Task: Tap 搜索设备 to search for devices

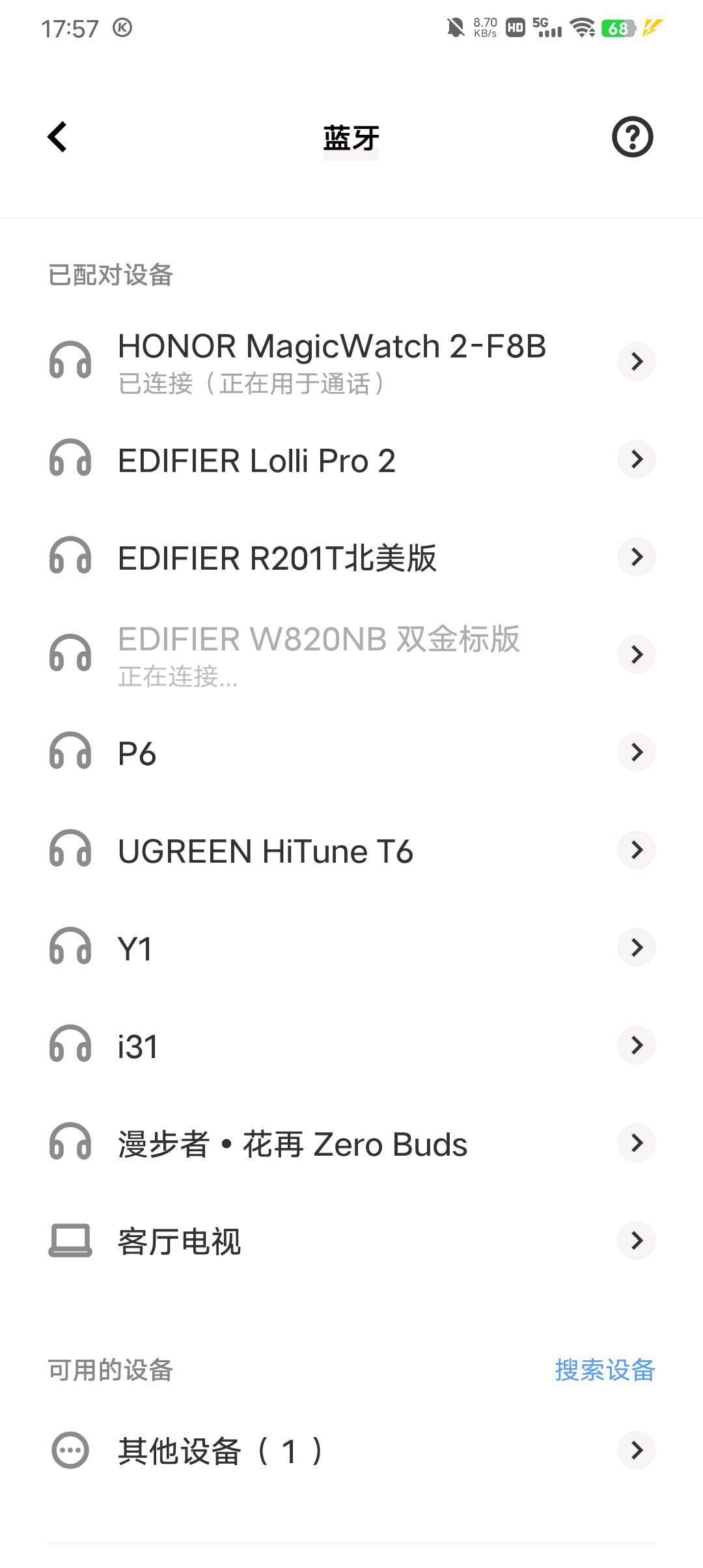Action: [x=605, y=1370]
